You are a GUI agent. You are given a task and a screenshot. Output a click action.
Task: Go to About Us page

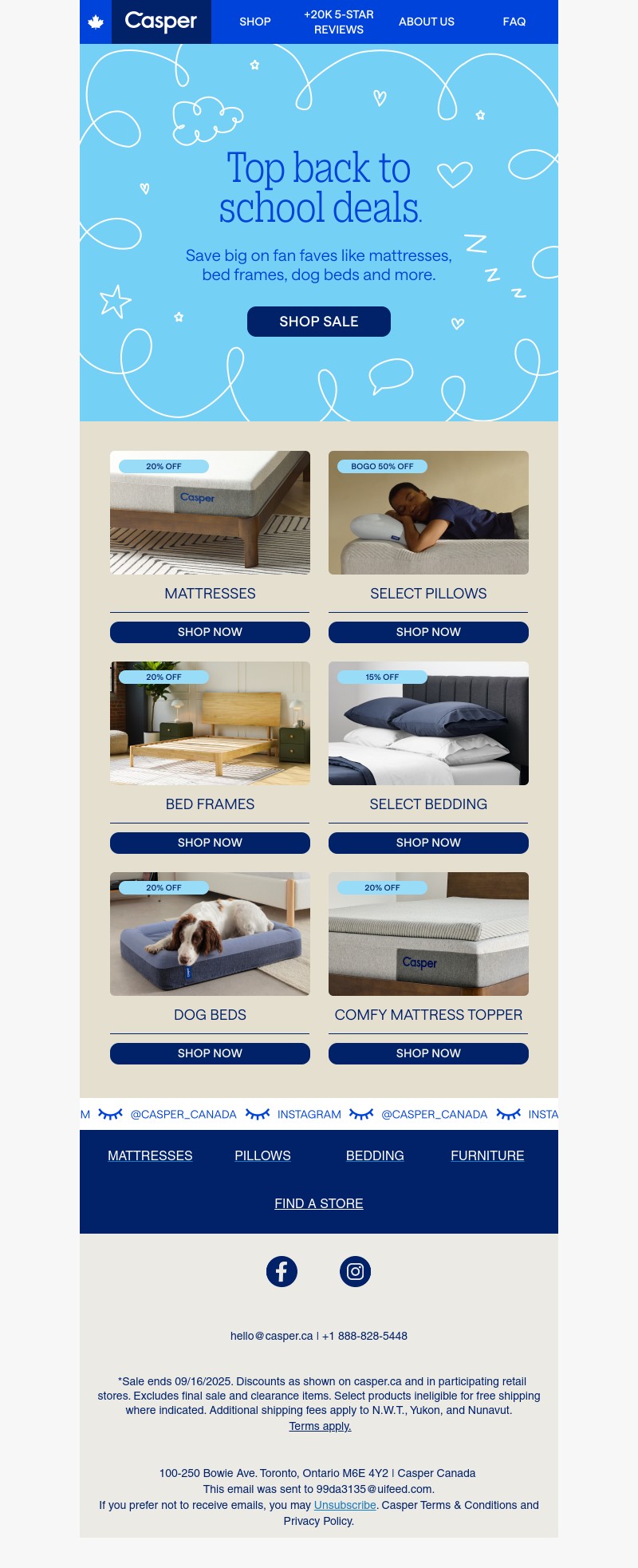[426, 22]
